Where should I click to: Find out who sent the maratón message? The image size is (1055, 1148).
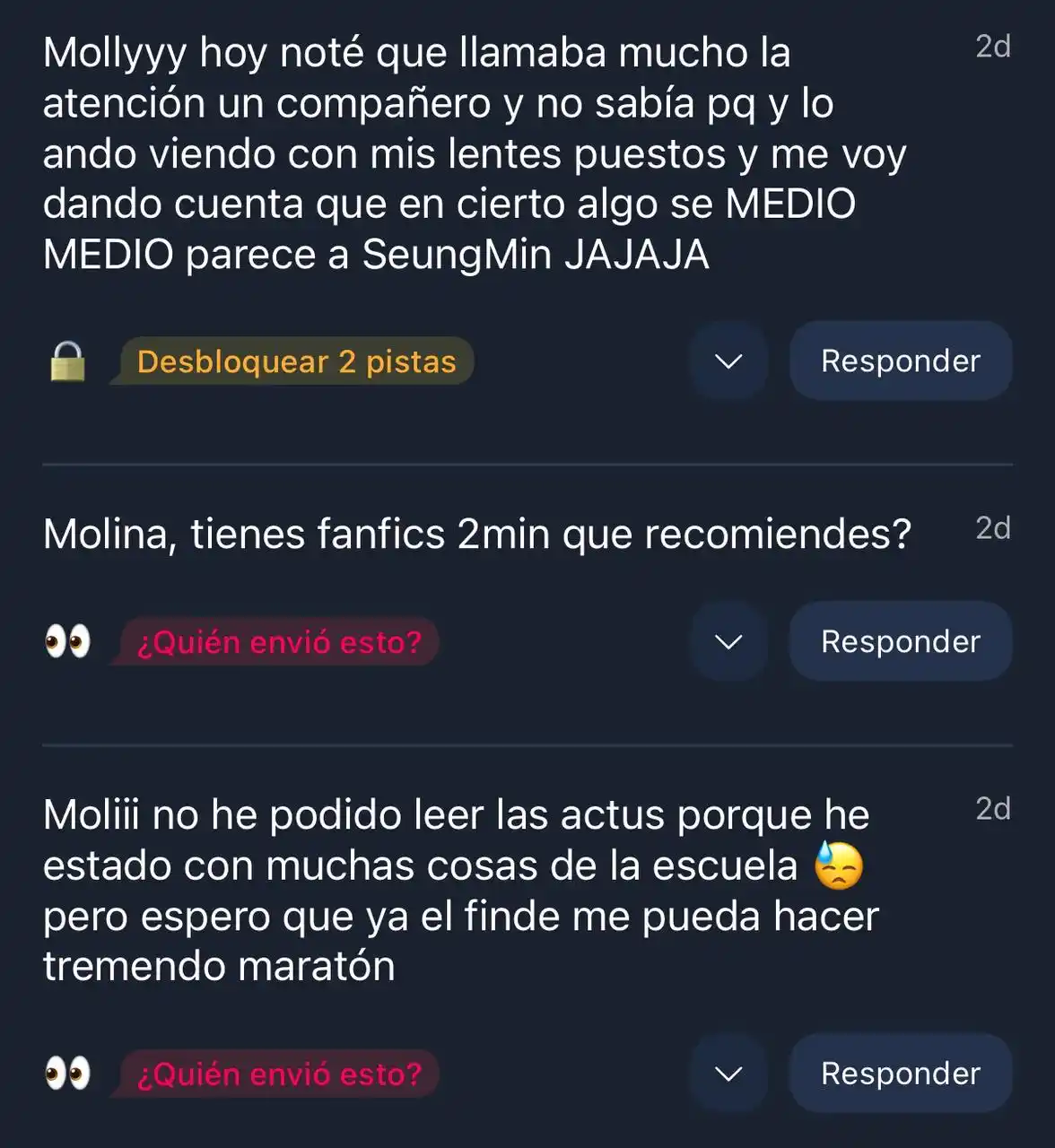pos(278,1074)
